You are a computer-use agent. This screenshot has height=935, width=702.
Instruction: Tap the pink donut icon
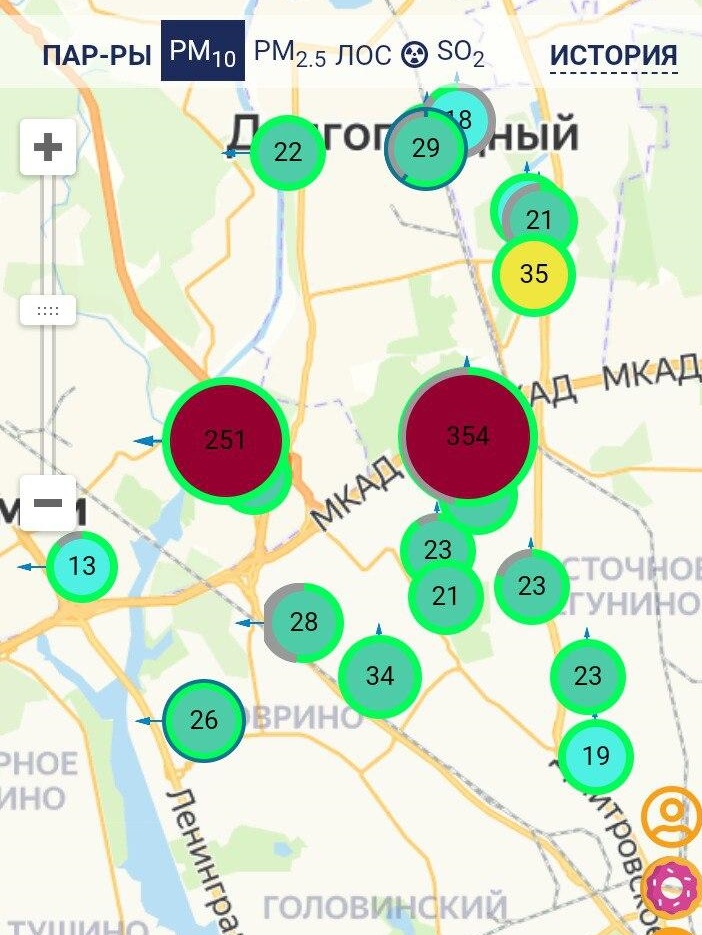pyautogui.click(x=670, y=886)
